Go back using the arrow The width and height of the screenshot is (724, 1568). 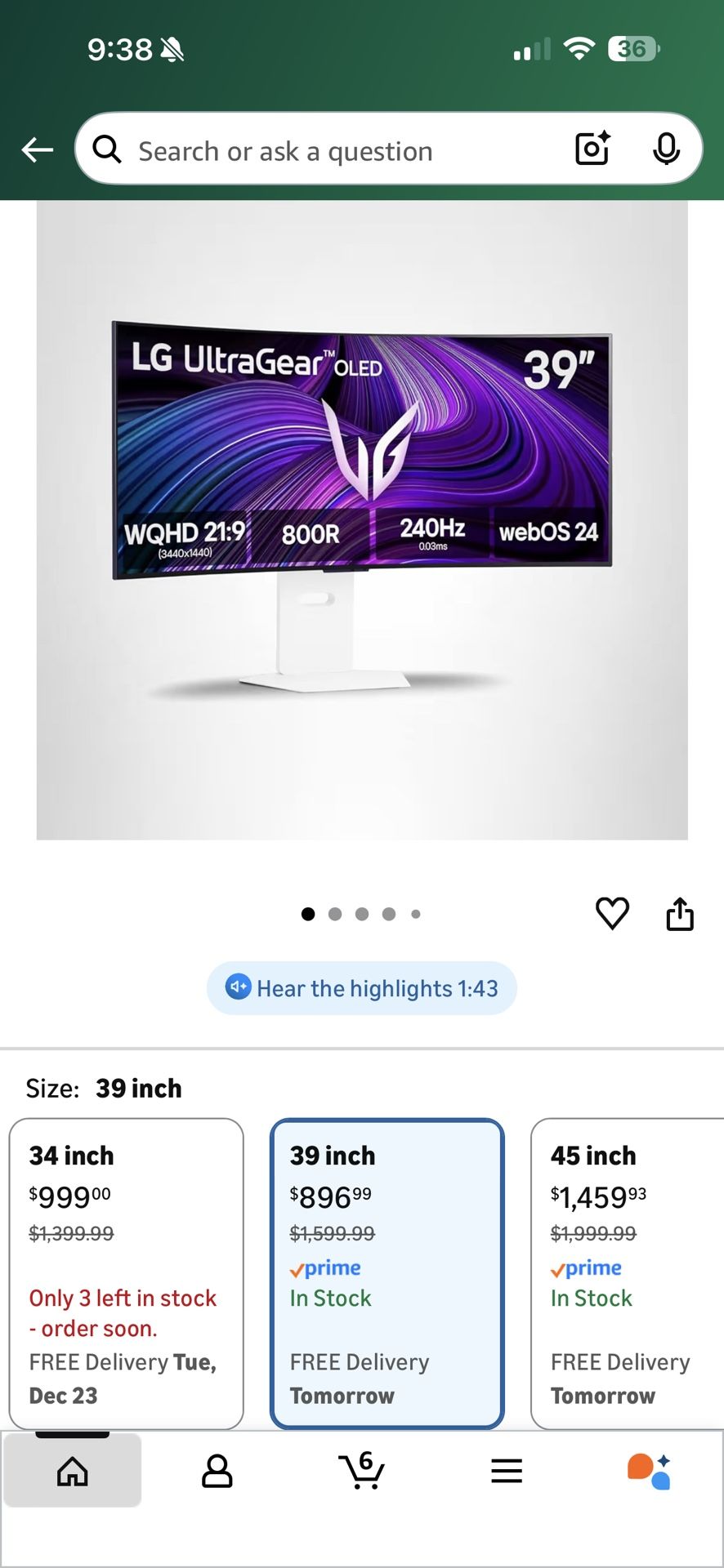(x=38, y=150)
